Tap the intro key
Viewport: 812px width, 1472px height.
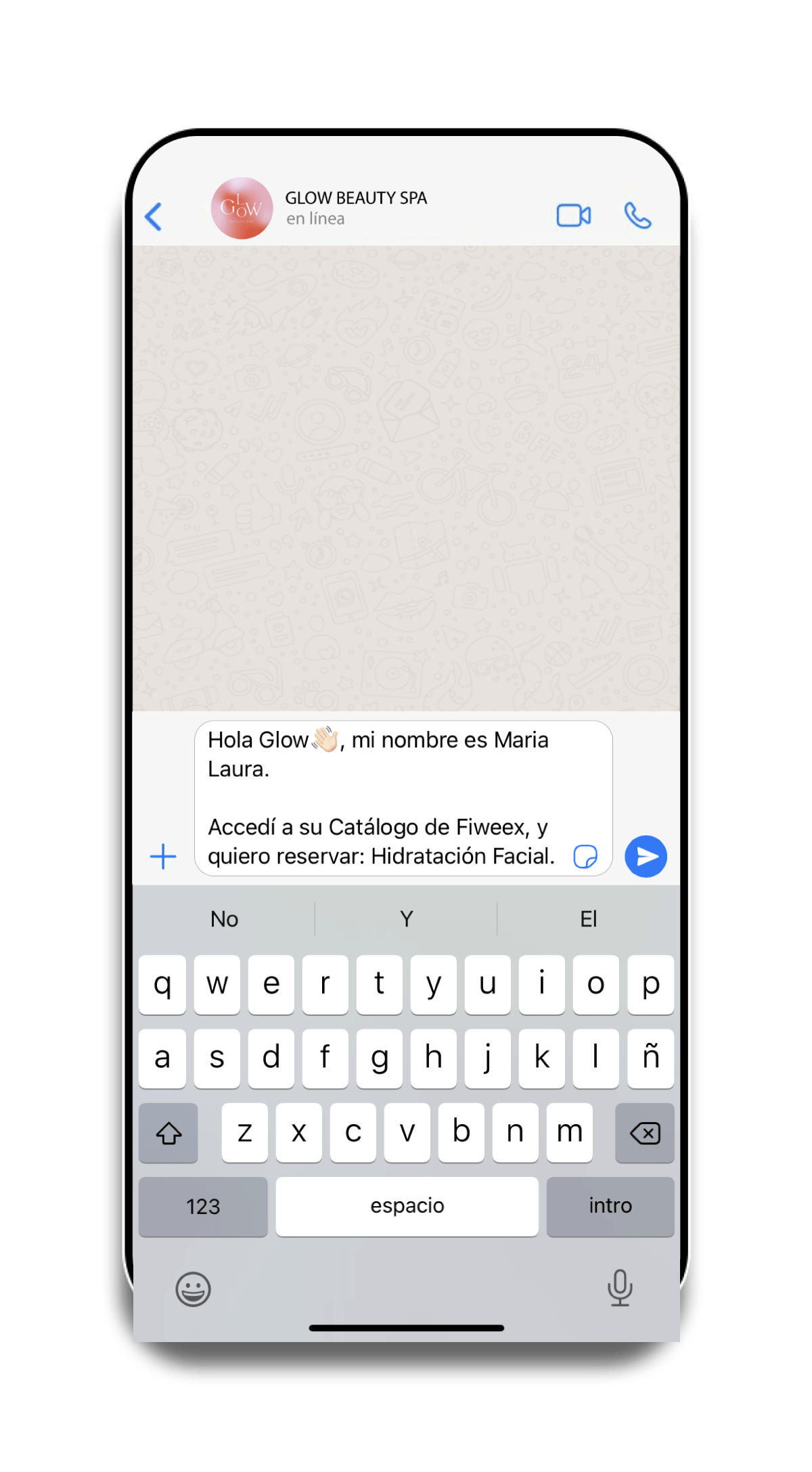pyautogui.click(x=610, y=1206)
